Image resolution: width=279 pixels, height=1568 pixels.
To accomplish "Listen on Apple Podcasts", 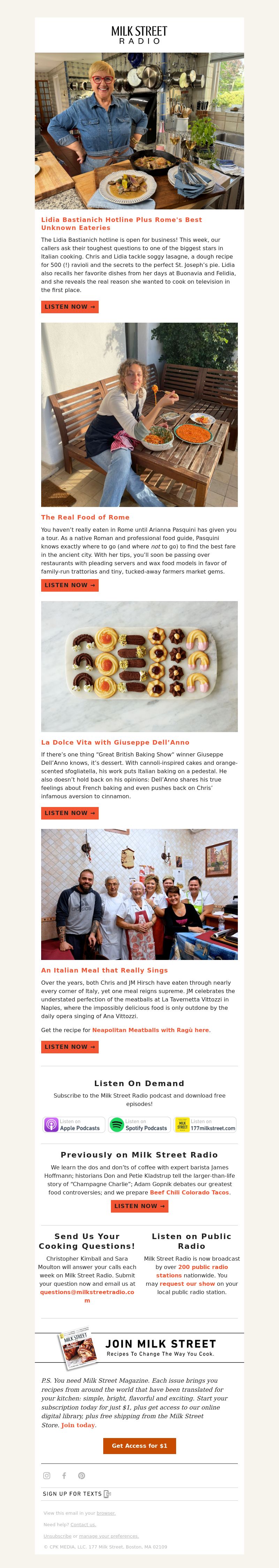I will tap(74, 1124).
